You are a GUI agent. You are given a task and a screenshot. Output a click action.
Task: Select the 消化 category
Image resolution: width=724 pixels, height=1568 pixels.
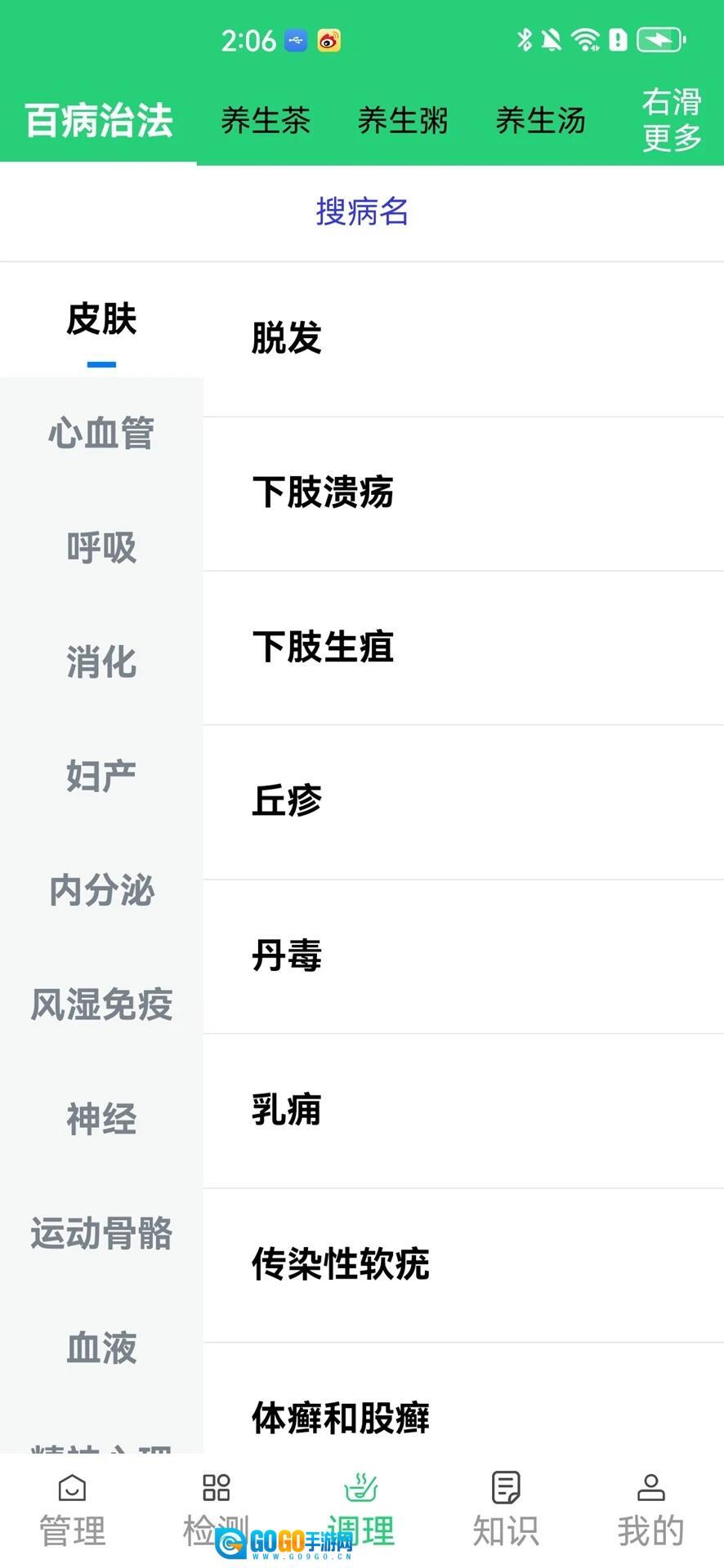coord(101,661)
